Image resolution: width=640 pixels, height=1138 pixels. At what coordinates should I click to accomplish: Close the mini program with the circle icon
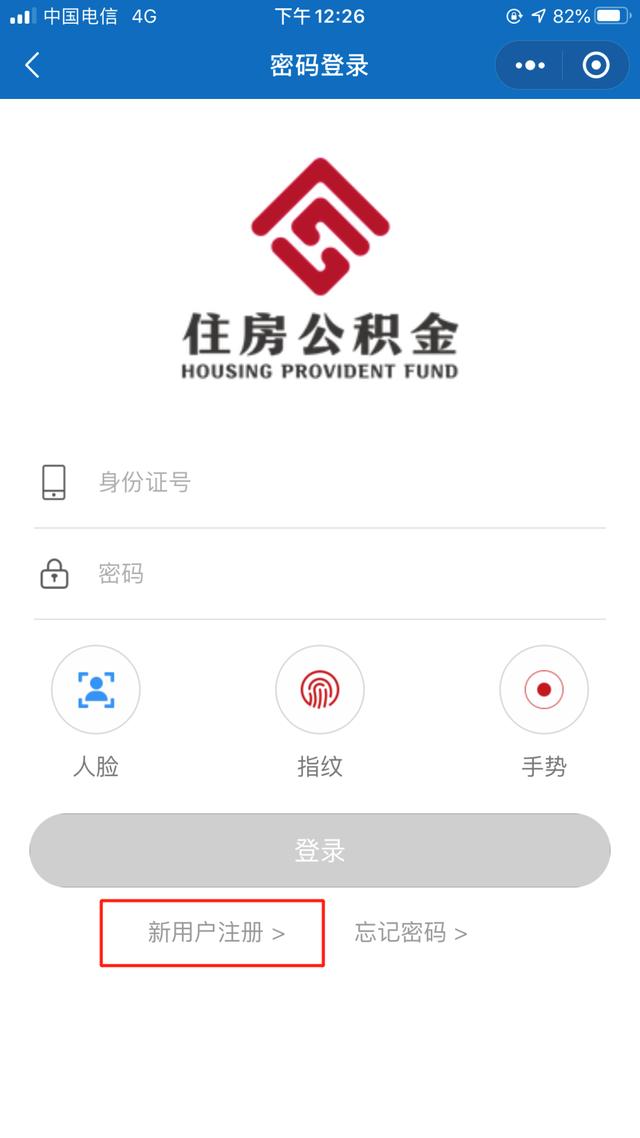point(596,66)
